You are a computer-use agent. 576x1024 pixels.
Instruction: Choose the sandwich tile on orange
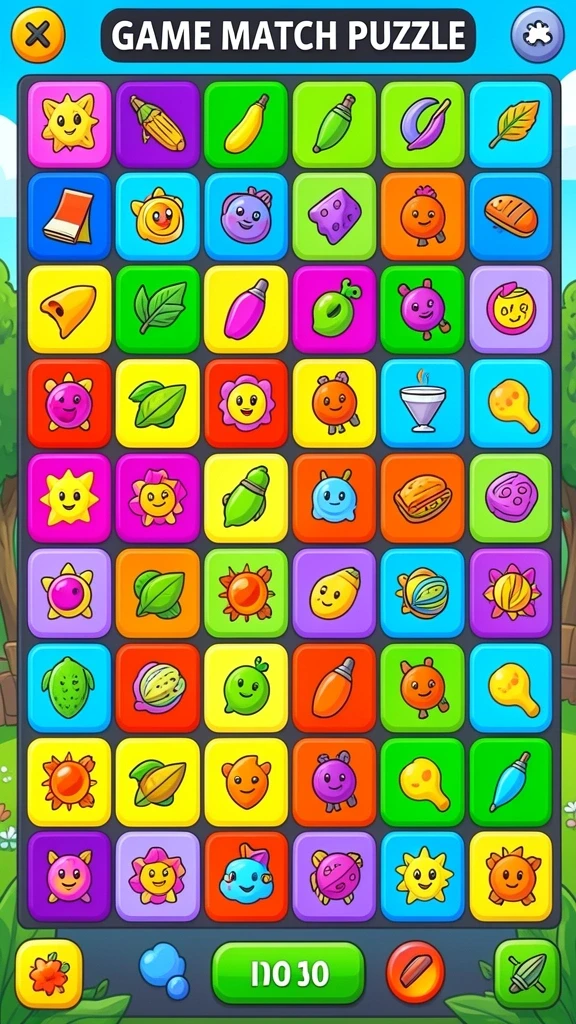tap(423, 498)
